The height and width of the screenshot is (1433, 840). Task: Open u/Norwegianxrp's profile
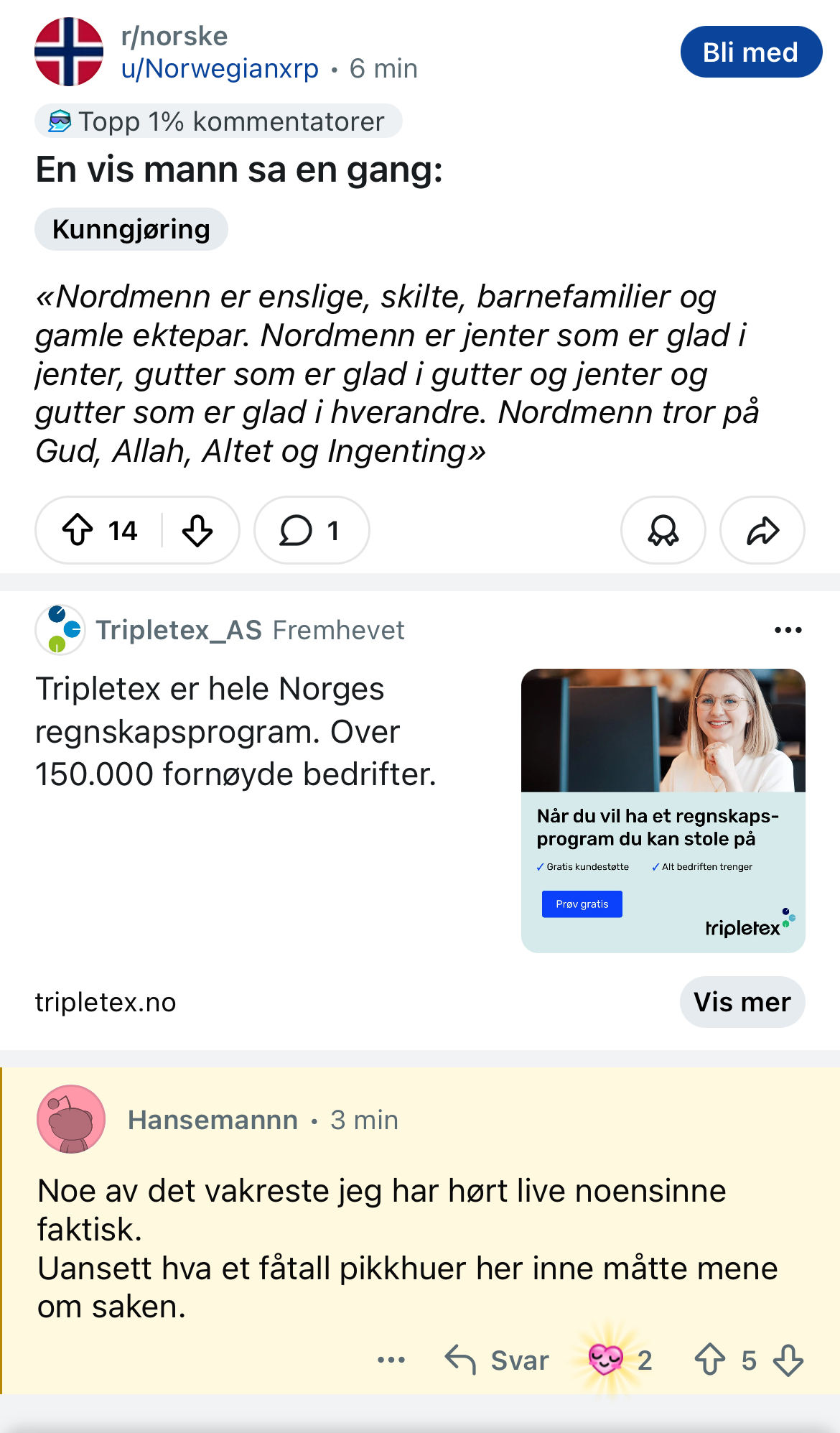(220, 69)
